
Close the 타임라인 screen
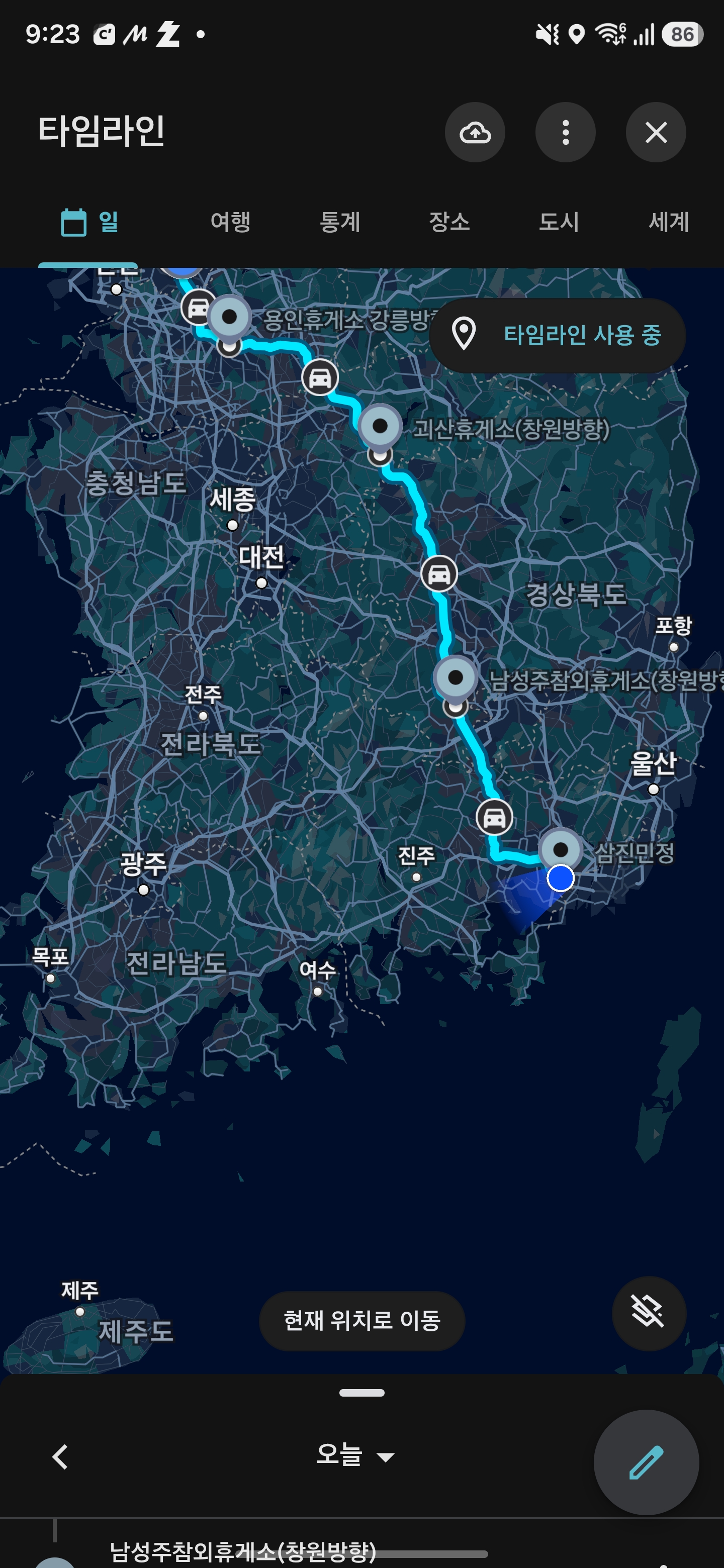click(x=656, y=132)
